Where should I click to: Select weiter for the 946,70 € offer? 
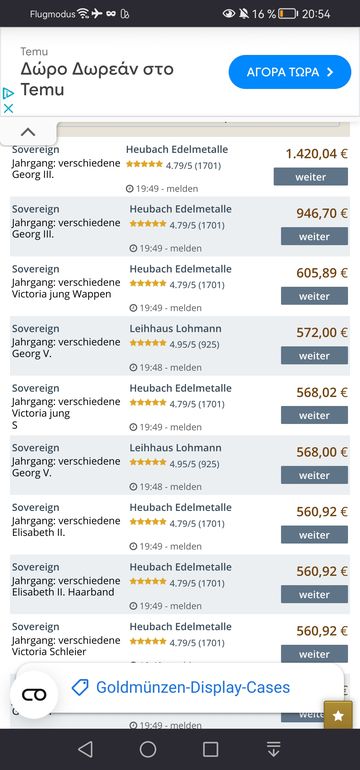(x=314, y=236)
